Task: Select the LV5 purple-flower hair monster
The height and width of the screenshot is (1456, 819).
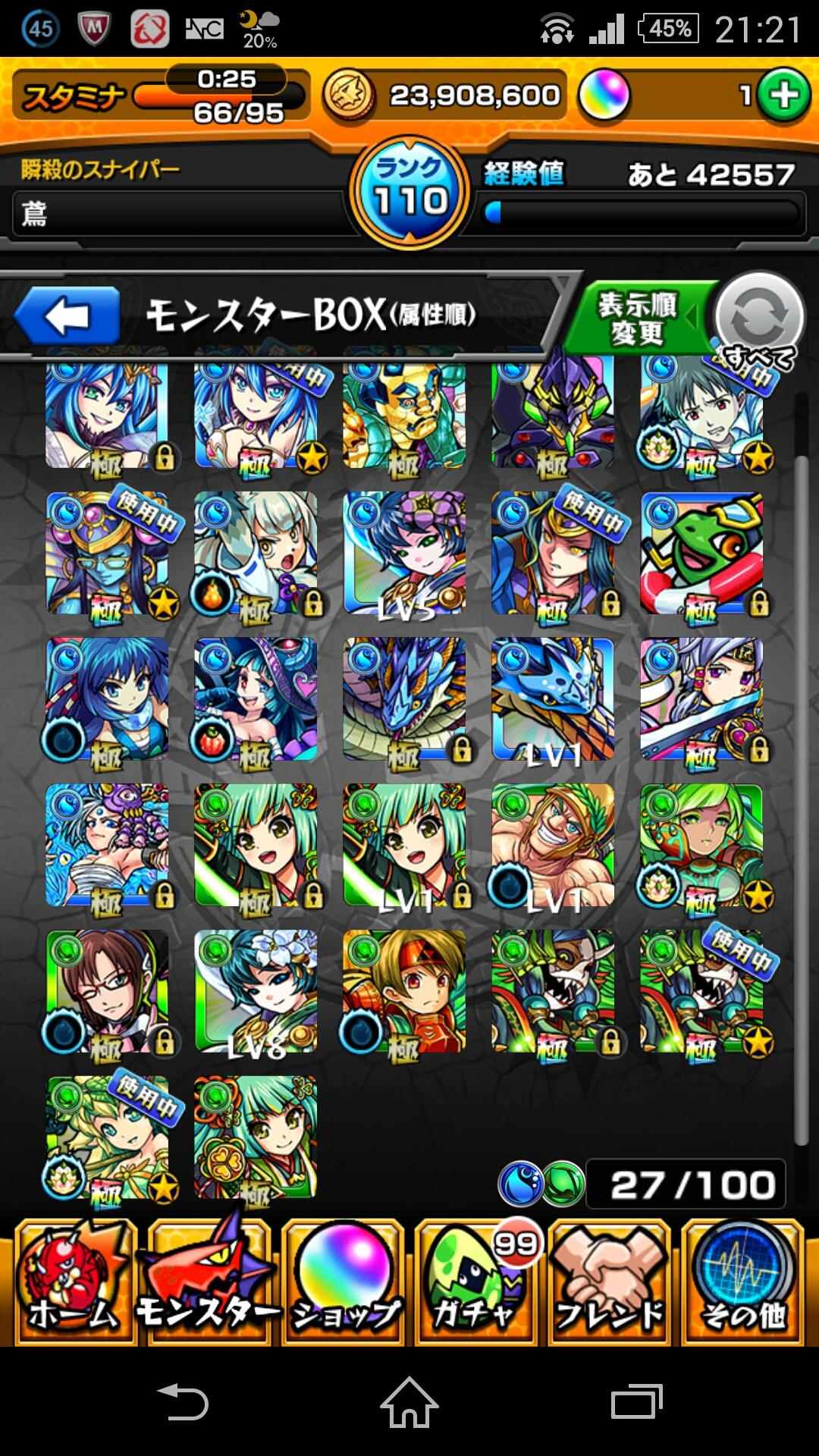Action: click(404, 553)
